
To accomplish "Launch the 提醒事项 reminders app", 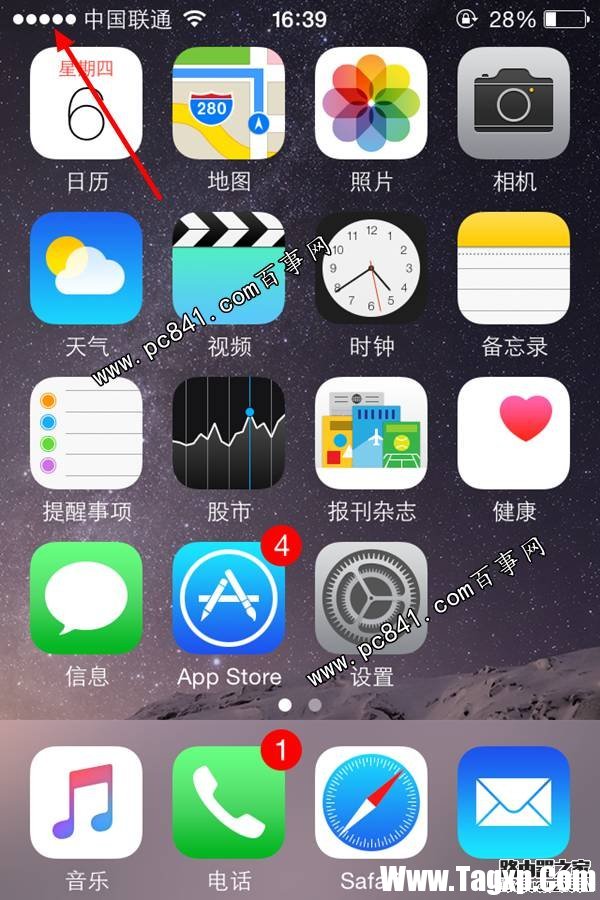I will tap(86, 433).
